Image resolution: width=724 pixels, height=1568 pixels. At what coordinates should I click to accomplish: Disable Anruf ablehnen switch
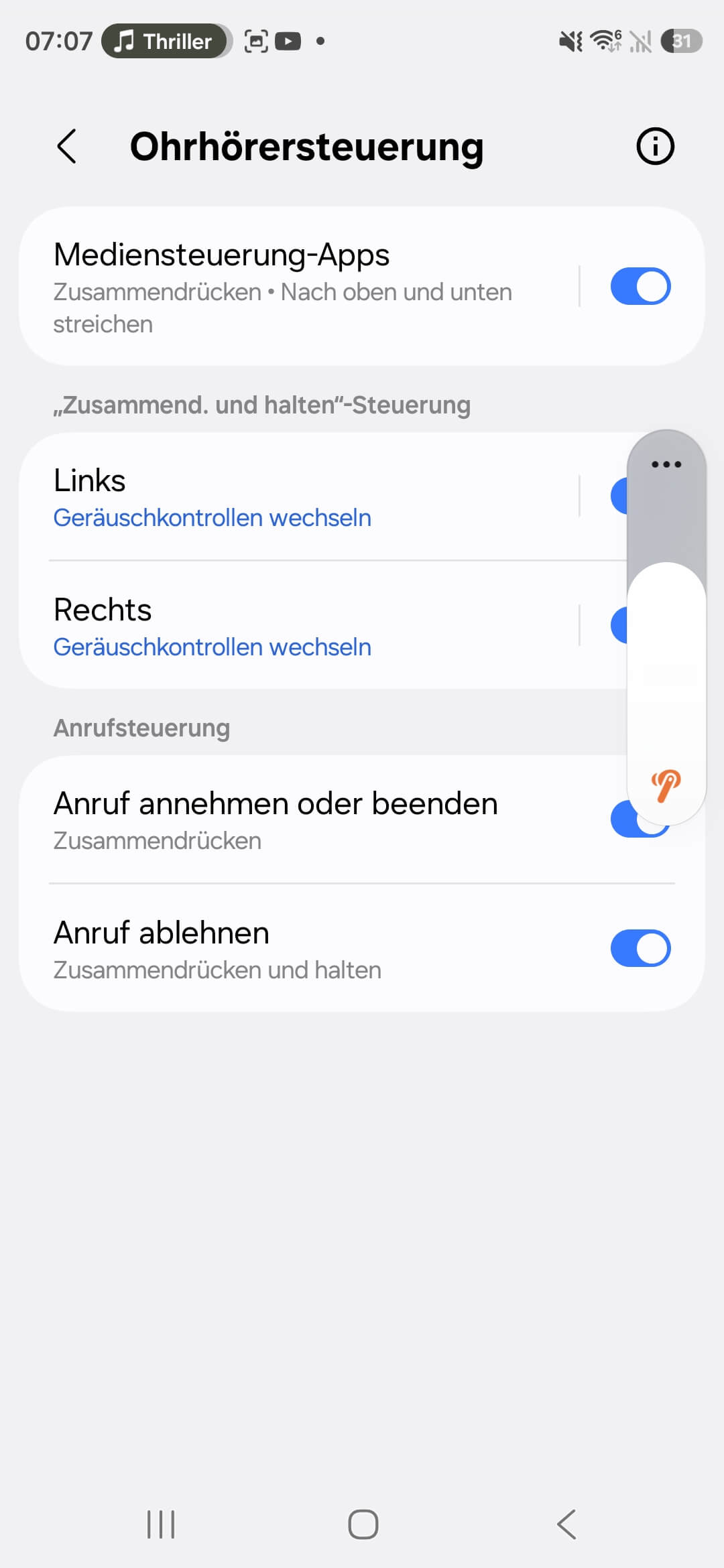(640, 948)
